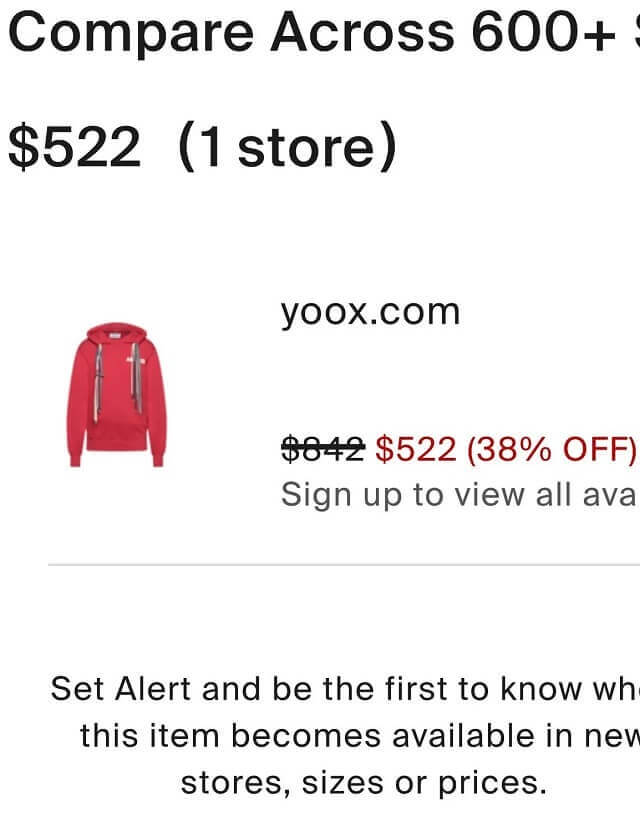View the red hoodie product image
This screenshot has width=640, height=821.
117,394
